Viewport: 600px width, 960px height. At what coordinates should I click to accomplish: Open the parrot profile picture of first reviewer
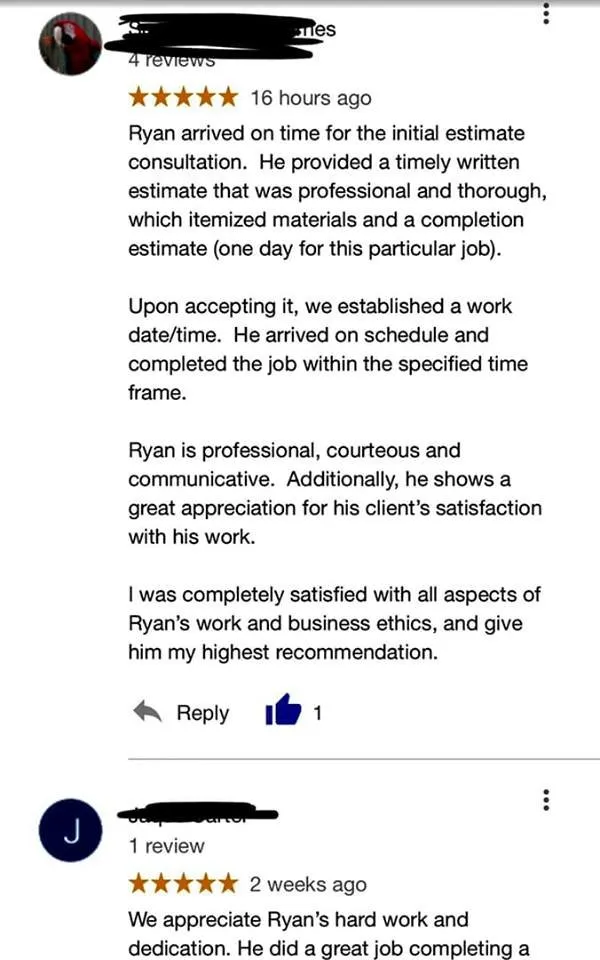70,44
